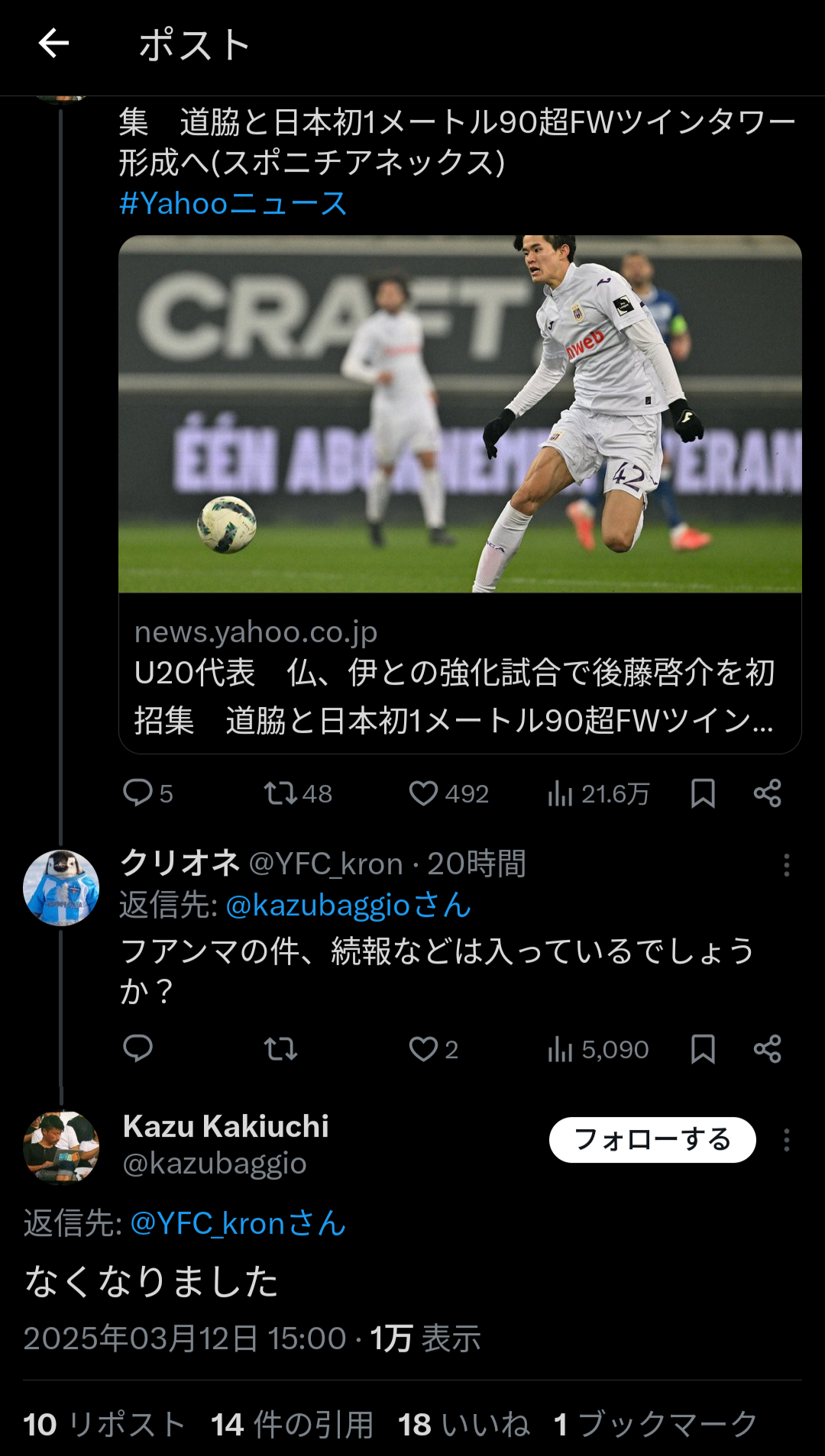Open the @kazubaggio mention link
825x1456 pixels.
coord(348,906)
